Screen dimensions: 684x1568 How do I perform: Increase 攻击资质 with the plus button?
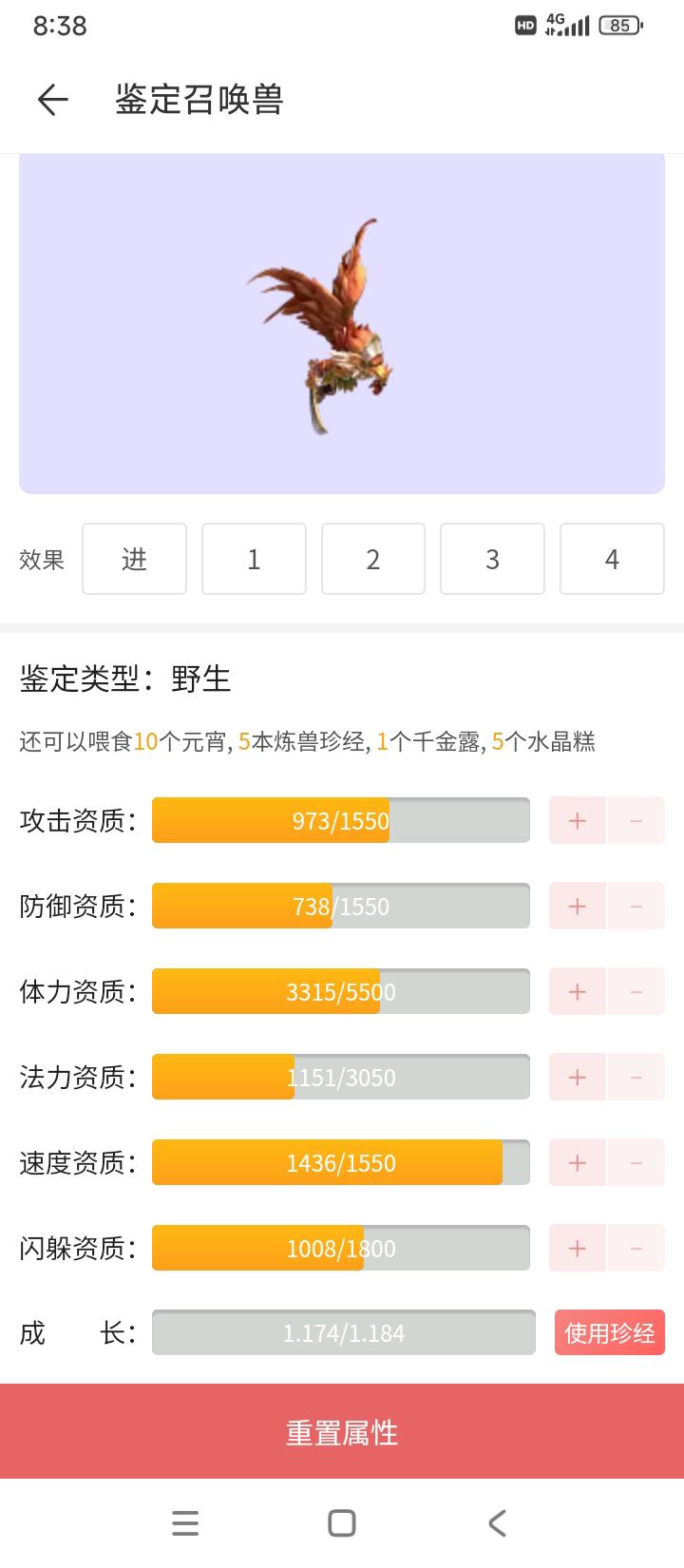[578, 820]
